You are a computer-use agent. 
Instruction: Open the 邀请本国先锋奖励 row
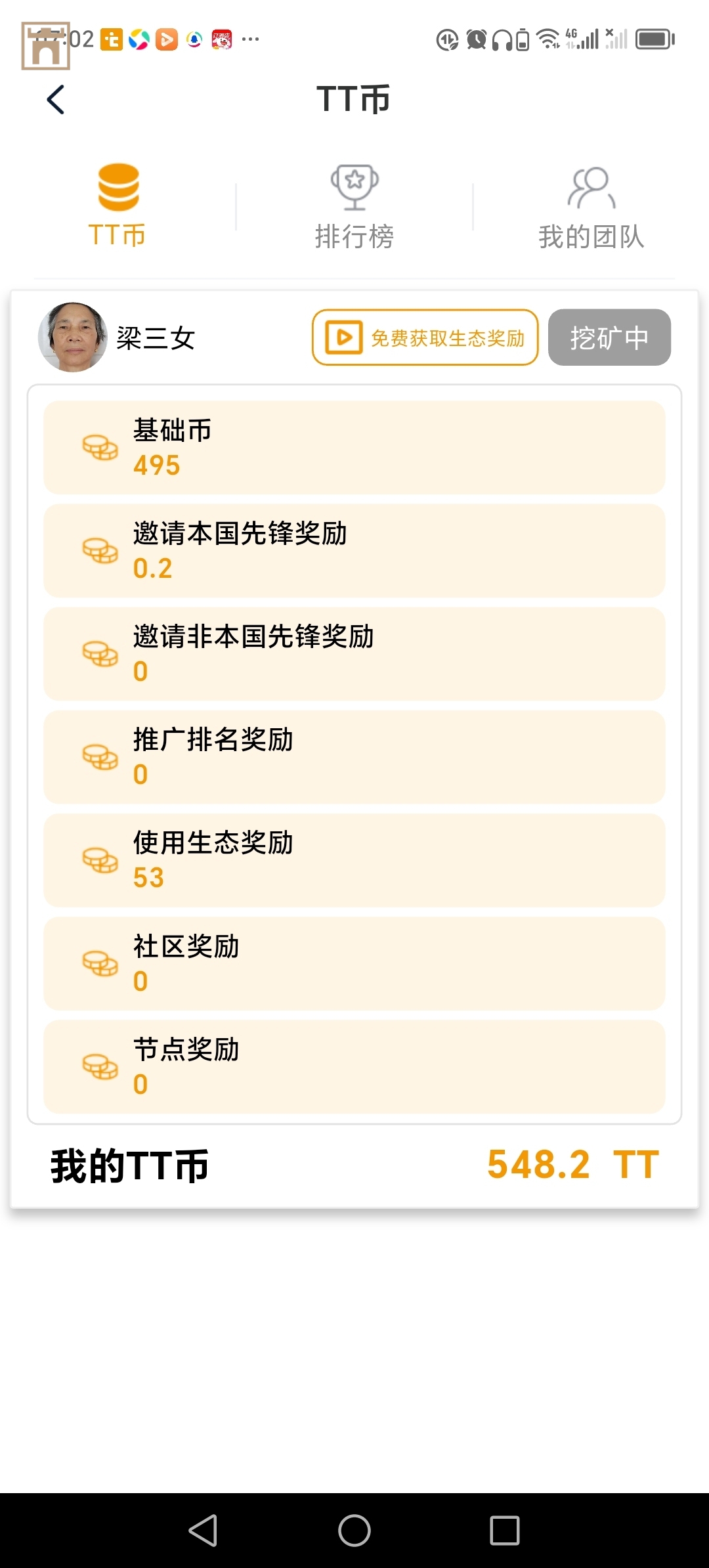354,550
